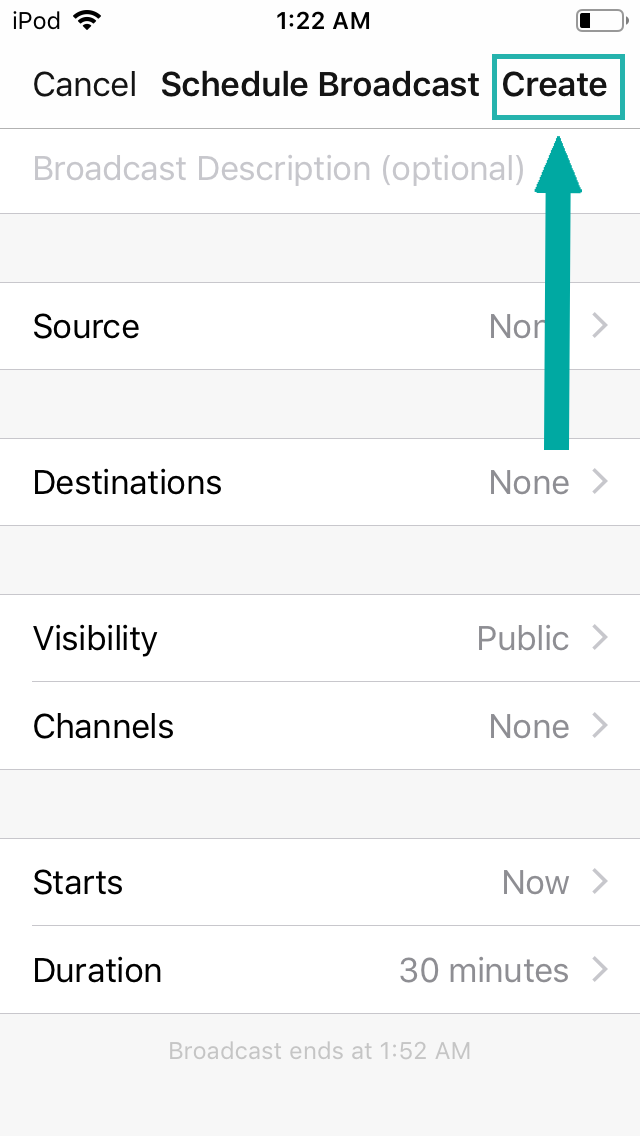The image size is (640, 1136).
Task: Adjust the 30 minutes Duration
Action: (x=320, y=970)
